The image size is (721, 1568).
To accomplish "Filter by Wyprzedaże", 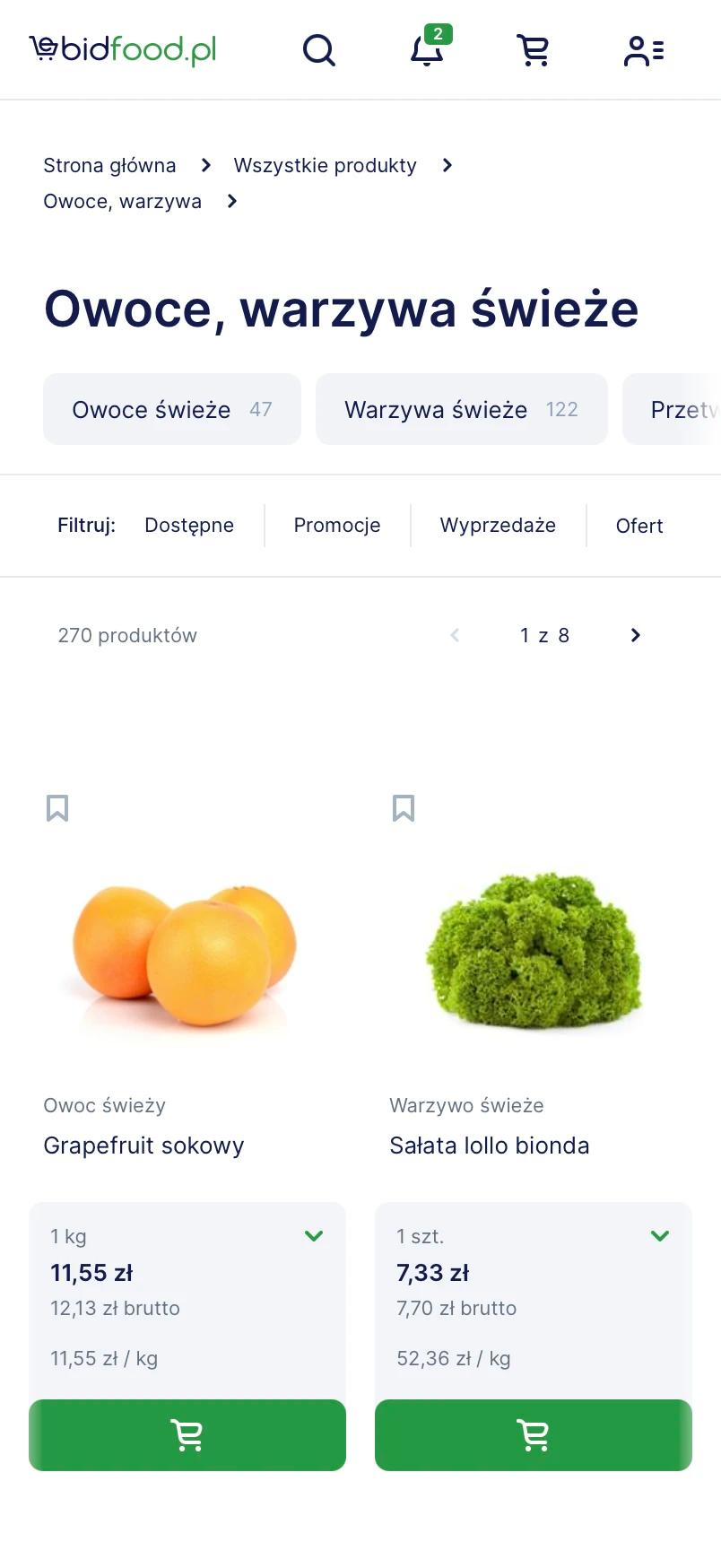I will coord(498,526).
